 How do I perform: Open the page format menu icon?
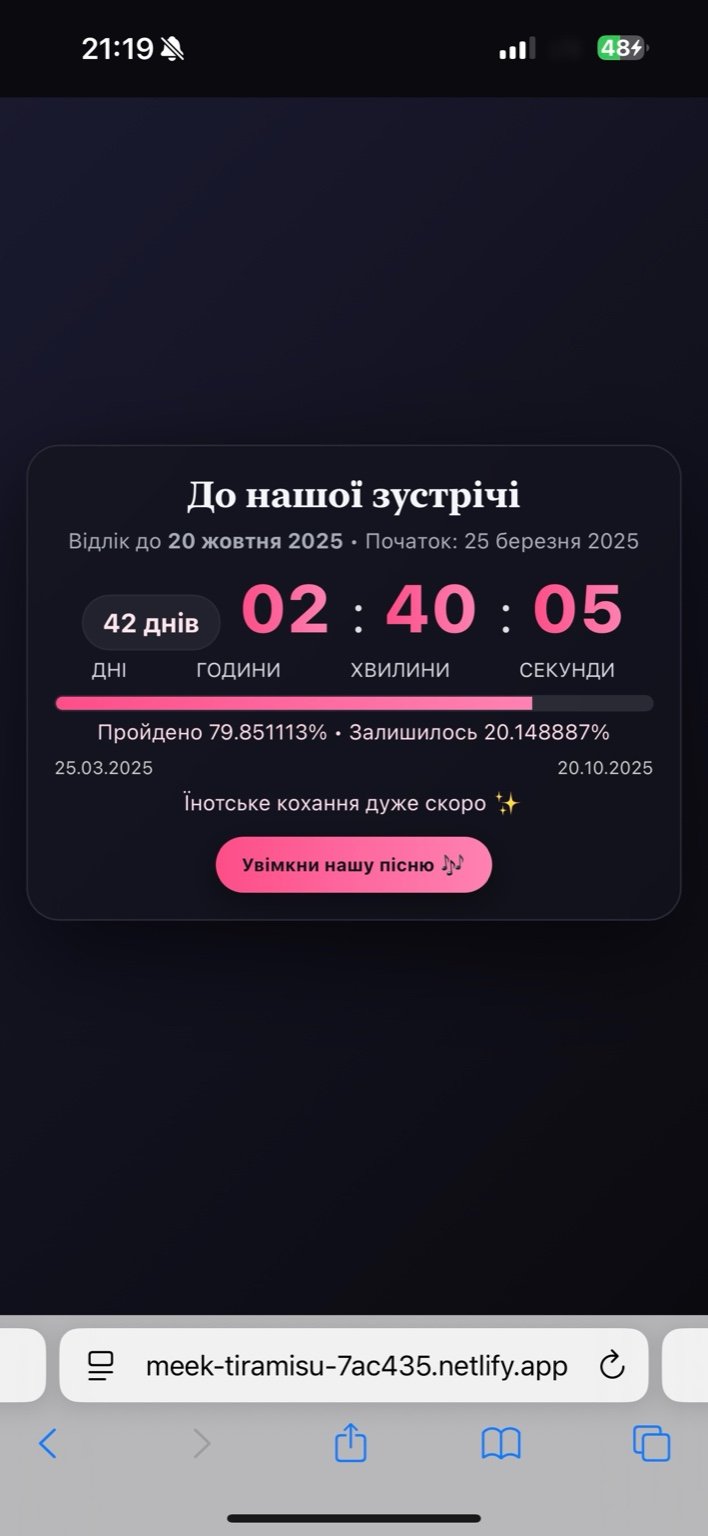click(x=101, y=1366)
